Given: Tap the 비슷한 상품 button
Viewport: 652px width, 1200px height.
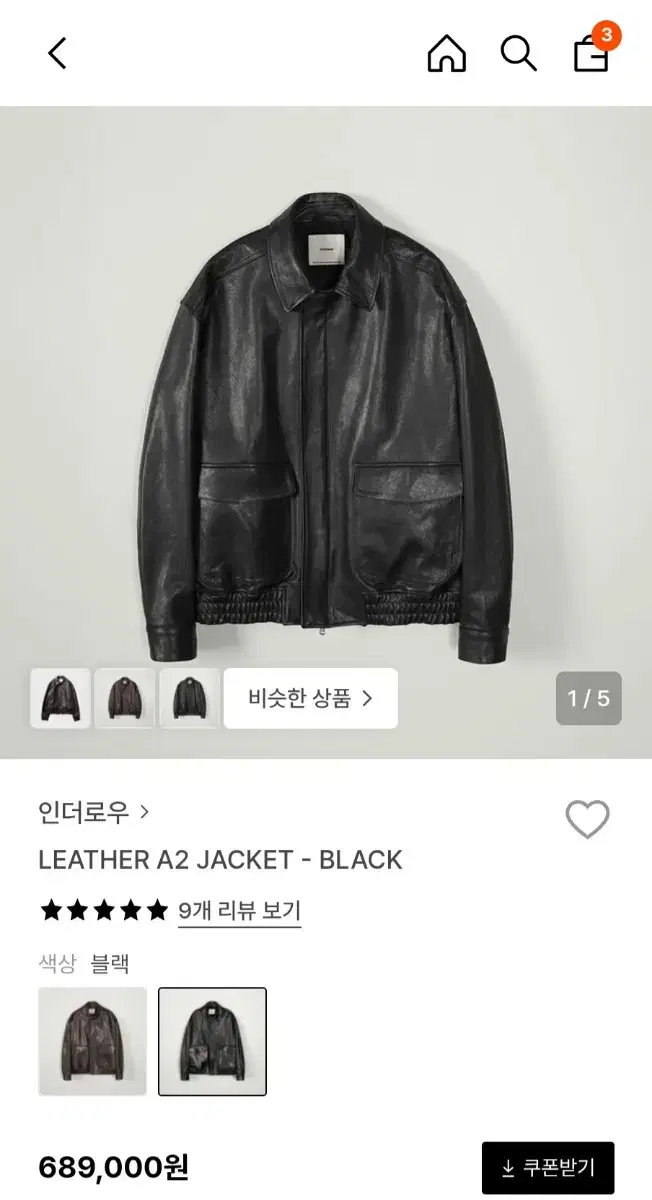Looking at the screenshot, I should 310,698.
